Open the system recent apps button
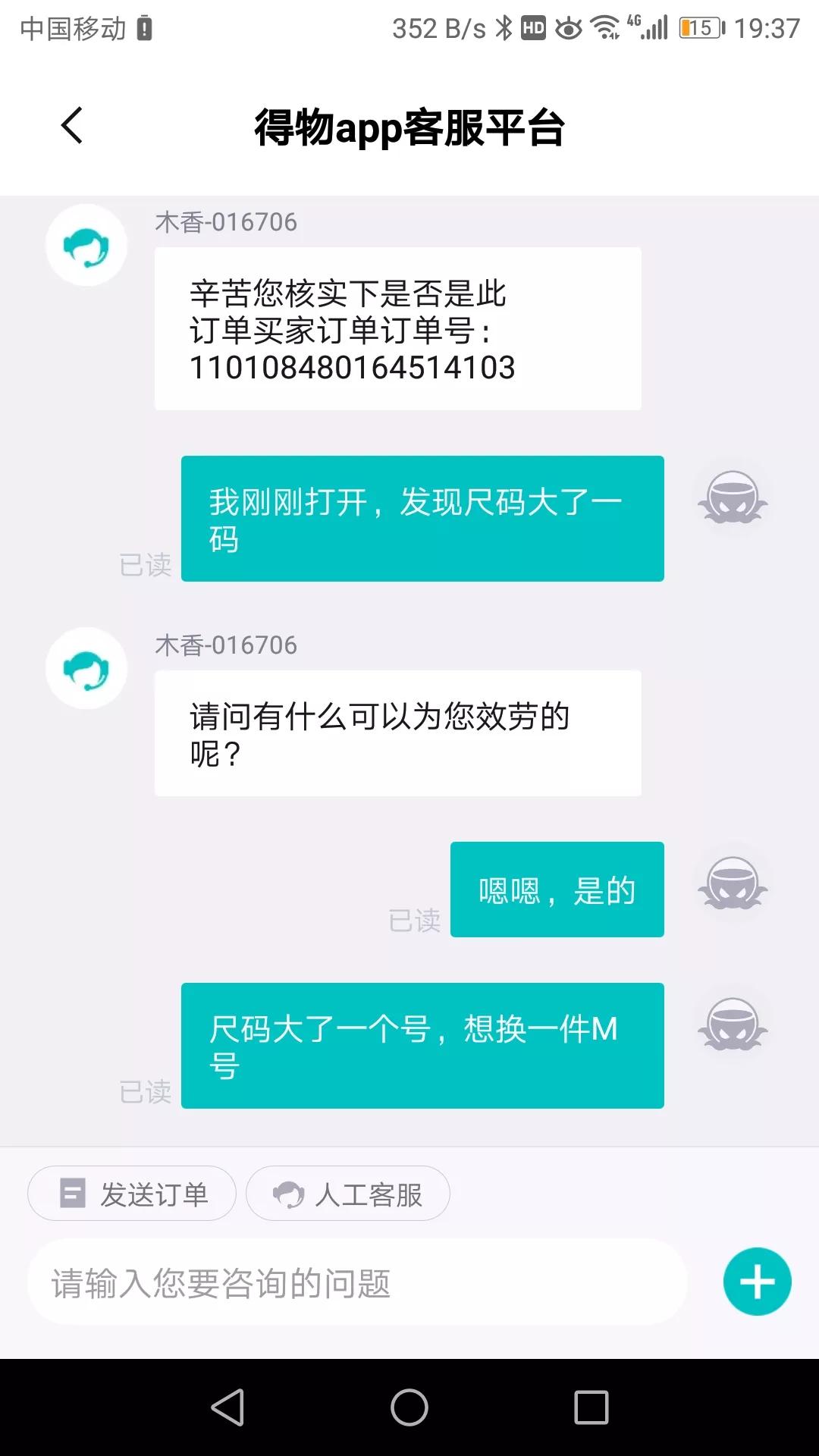Viewport: 819px width, 1456px height. click(x=591, y=1407)
